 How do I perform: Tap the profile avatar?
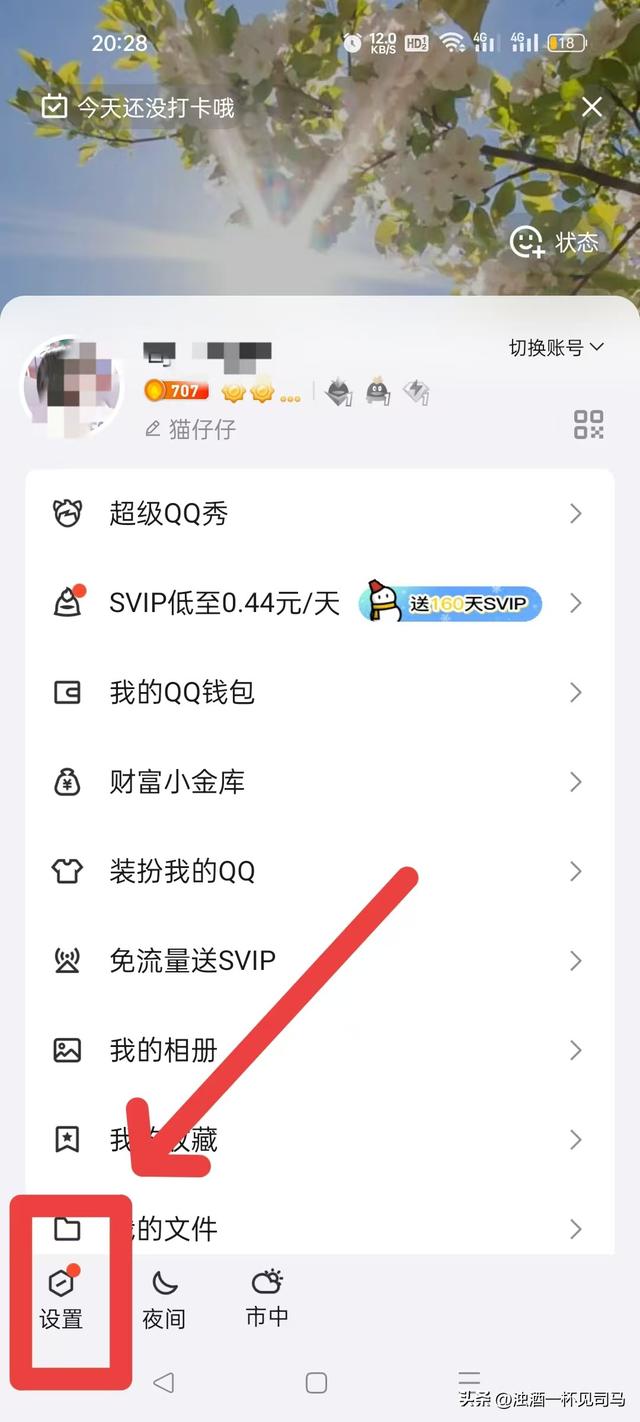click(72, 386)
